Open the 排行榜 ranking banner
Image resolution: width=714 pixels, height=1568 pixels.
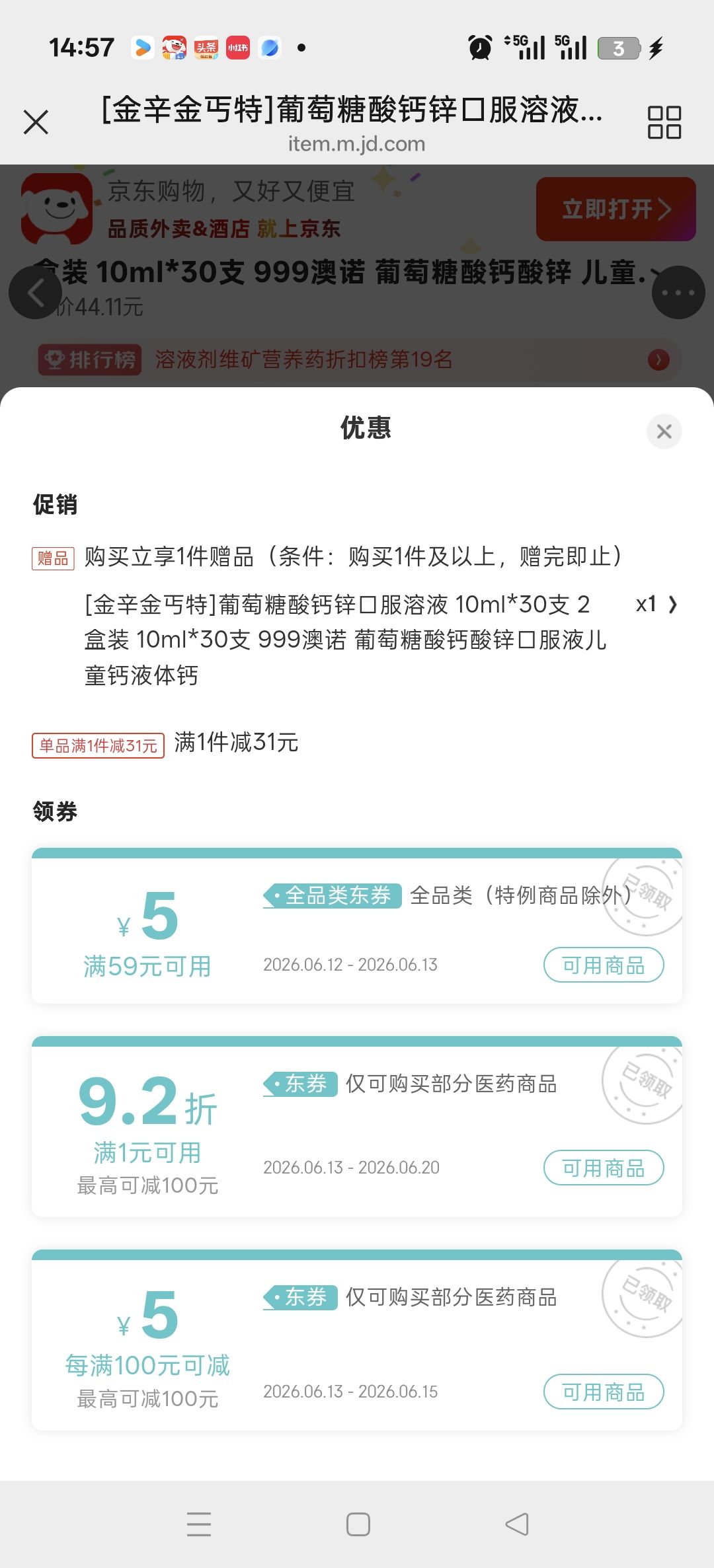357,359
